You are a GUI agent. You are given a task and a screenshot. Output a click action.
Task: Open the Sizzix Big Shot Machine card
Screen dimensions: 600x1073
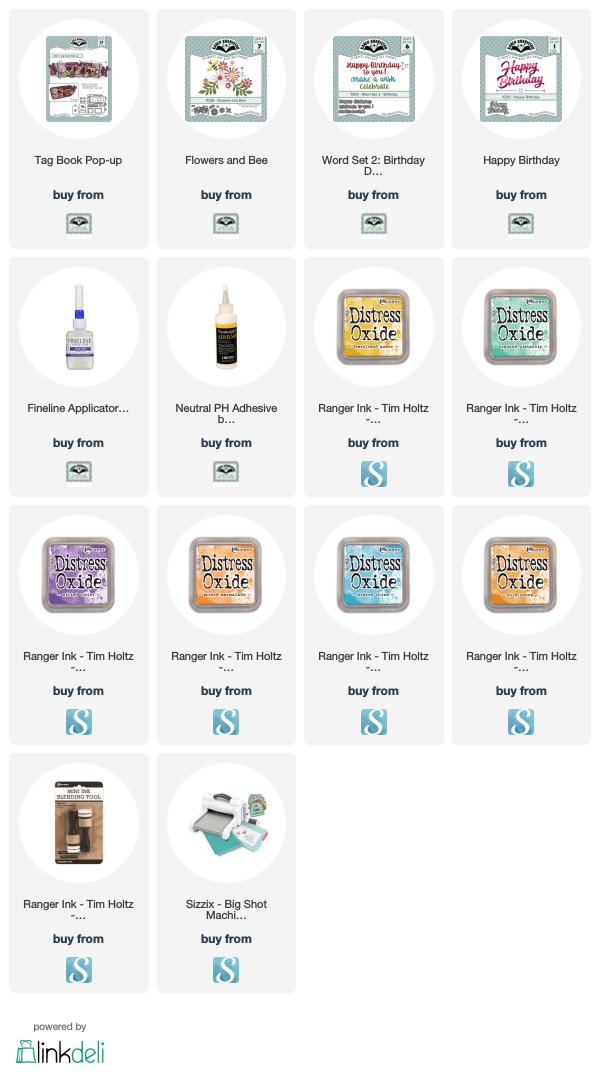(x=226, y=873)
